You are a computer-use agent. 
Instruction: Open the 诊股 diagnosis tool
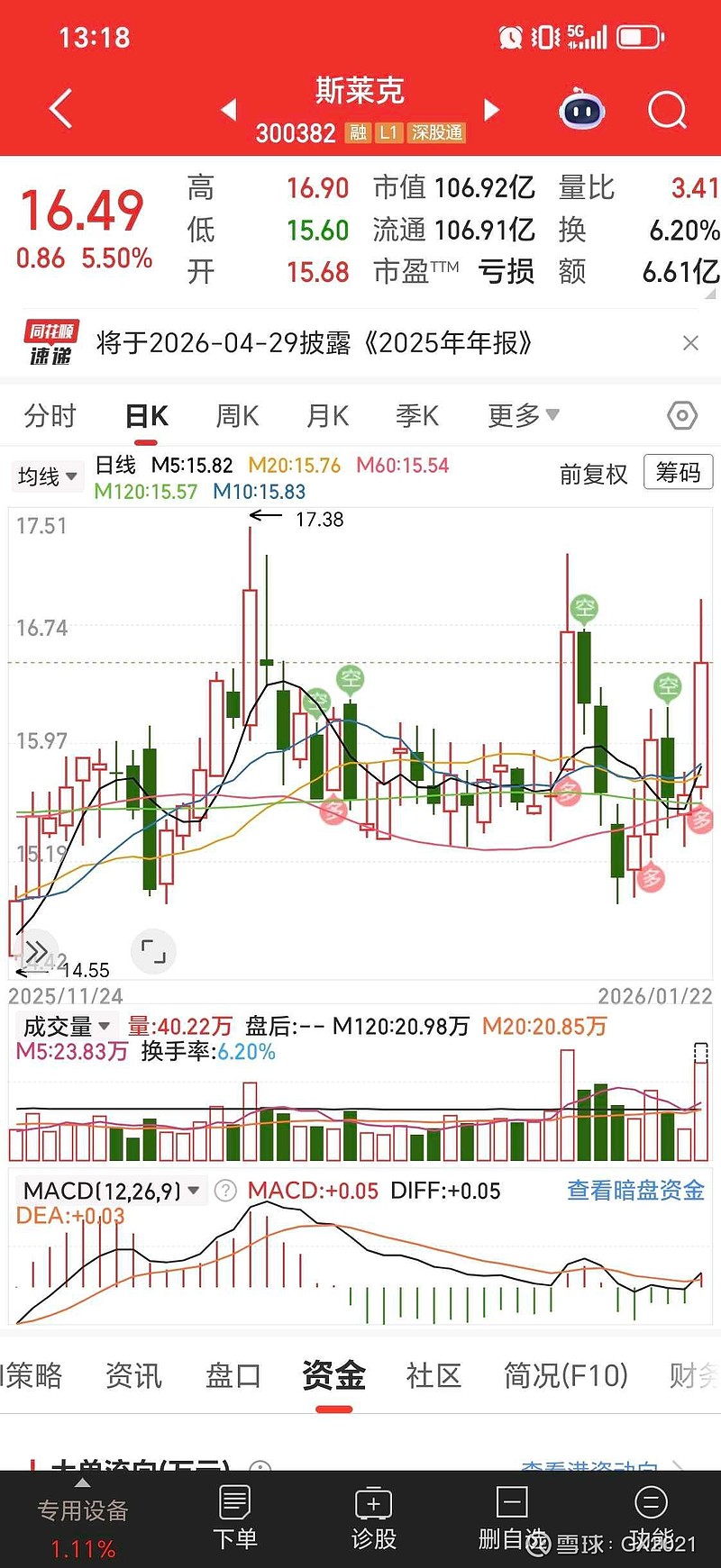(374, 1518)
